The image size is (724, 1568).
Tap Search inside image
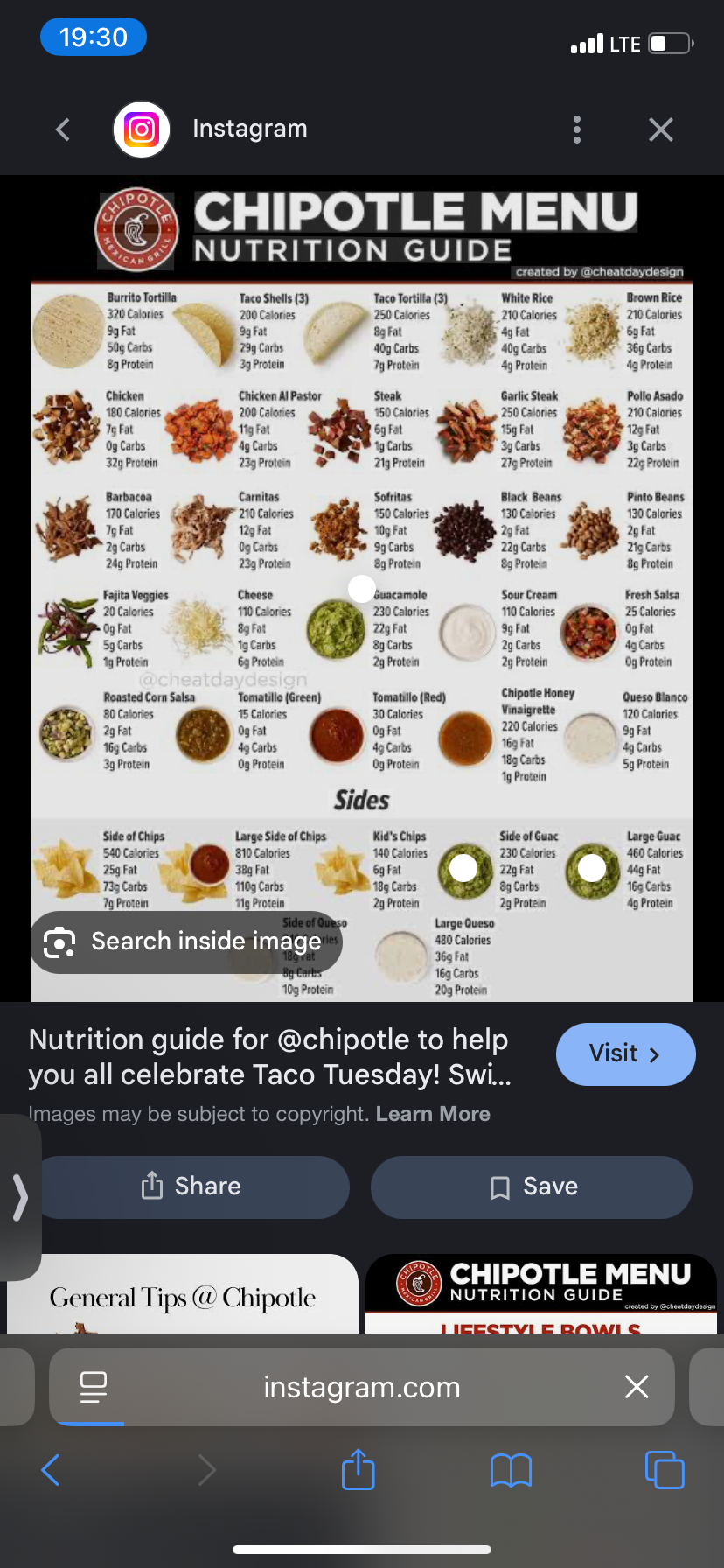coord(186,941)
